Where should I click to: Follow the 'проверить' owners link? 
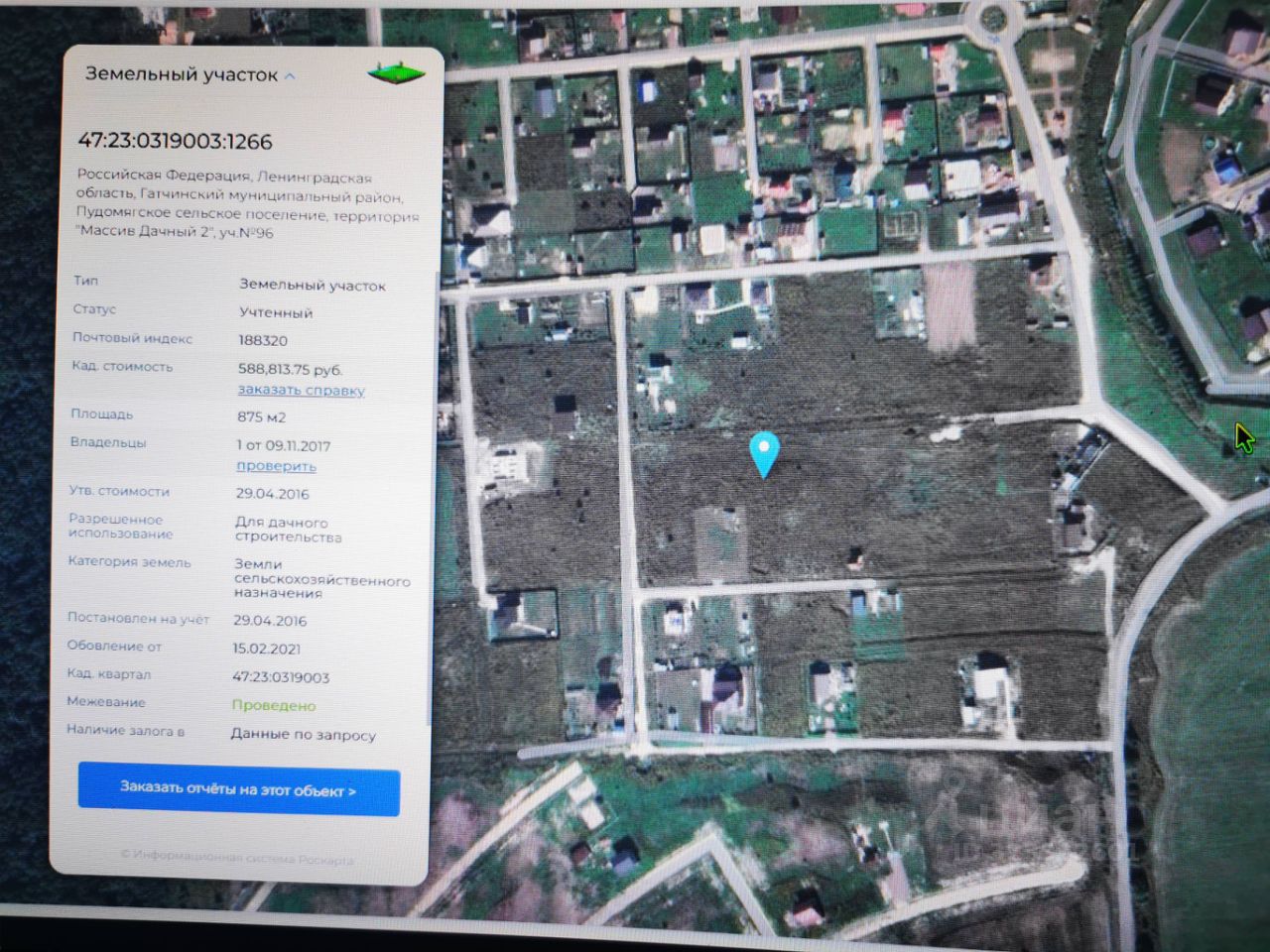click(x=276, y=466)
